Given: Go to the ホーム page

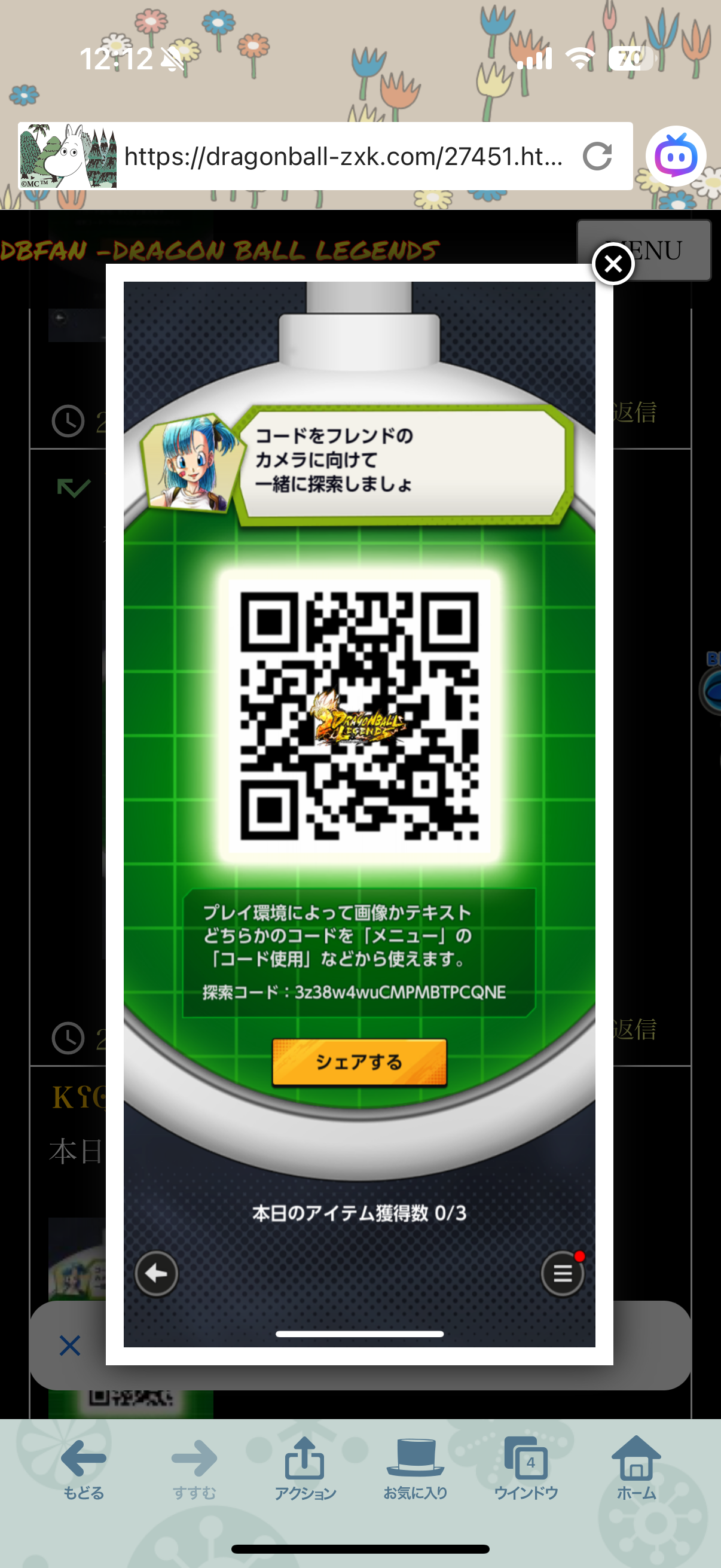Looking at the screenshot, I should click(636, 1468).
